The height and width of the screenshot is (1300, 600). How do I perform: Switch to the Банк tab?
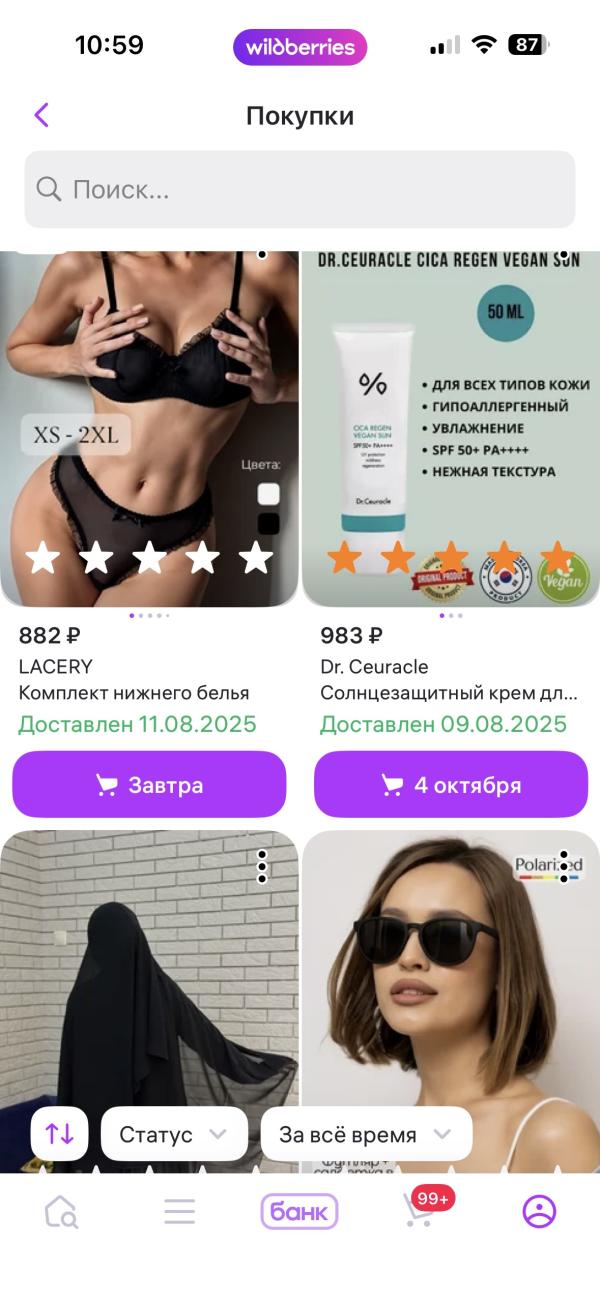point(300,1212)
